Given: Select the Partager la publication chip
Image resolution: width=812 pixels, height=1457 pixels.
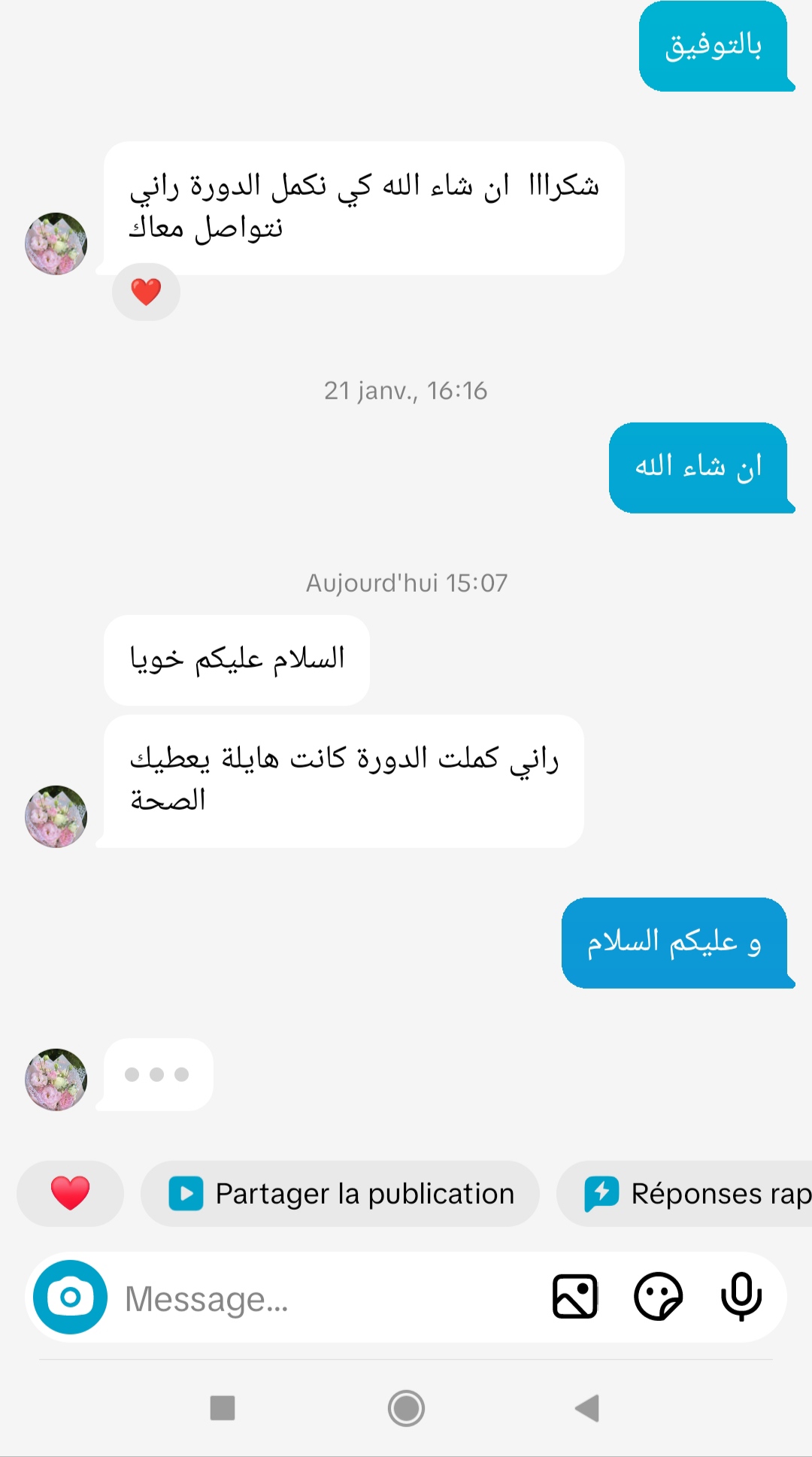Looking at the screenshot, I should click(340, 1193).
